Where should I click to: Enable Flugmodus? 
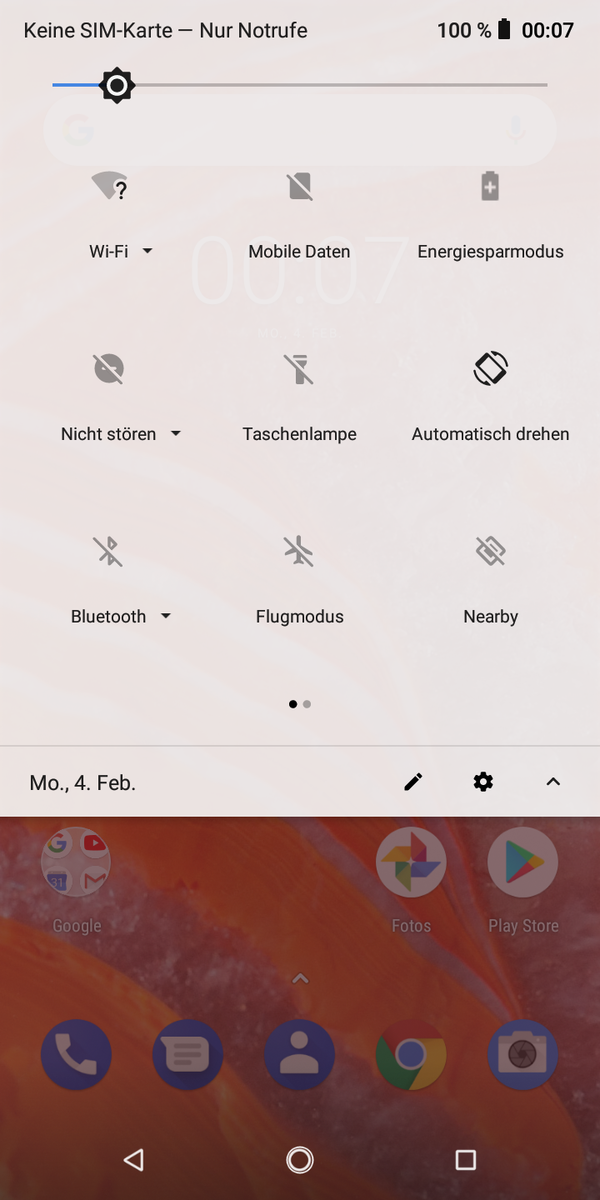(300, 551)
